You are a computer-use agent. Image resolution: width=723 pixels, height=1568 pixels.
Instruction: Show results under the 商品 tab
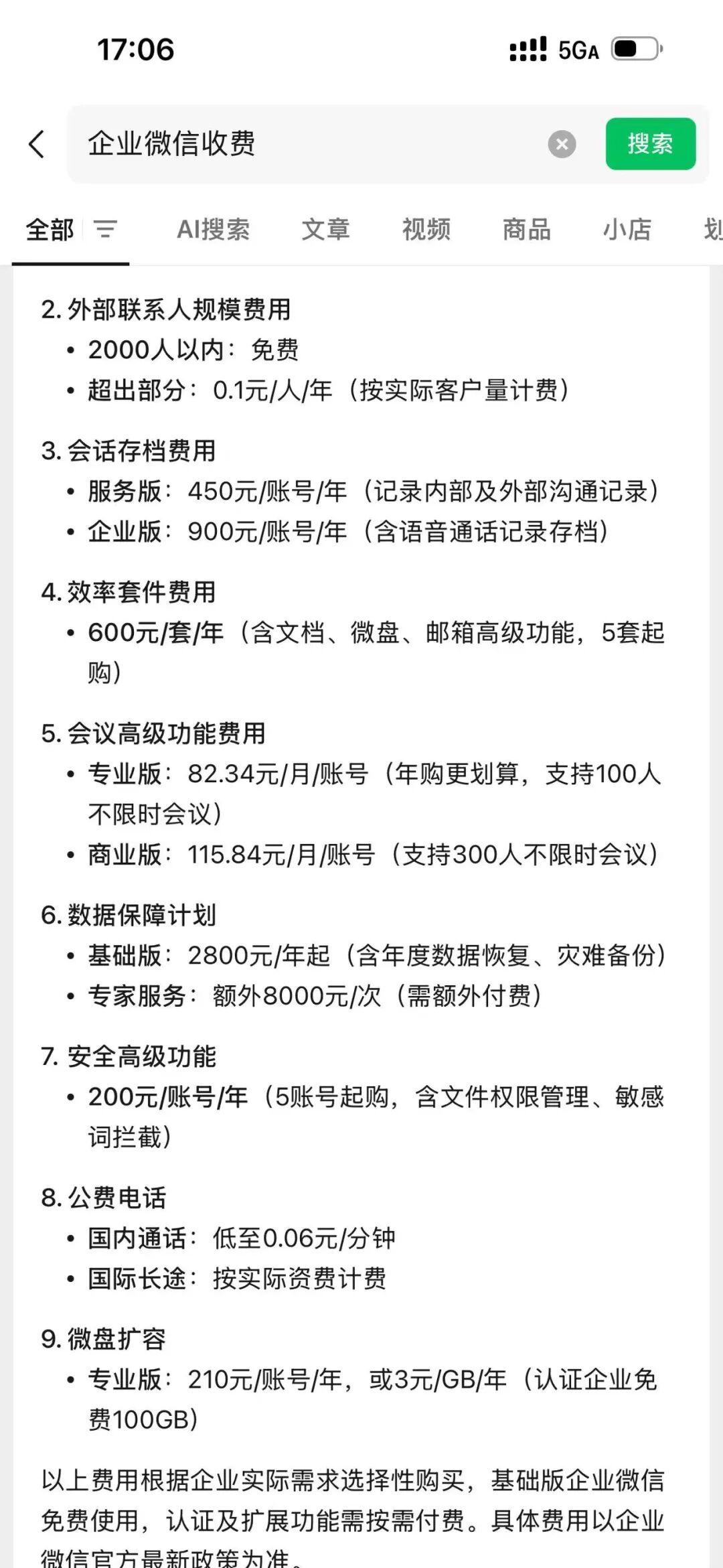[x=526, y=230]
